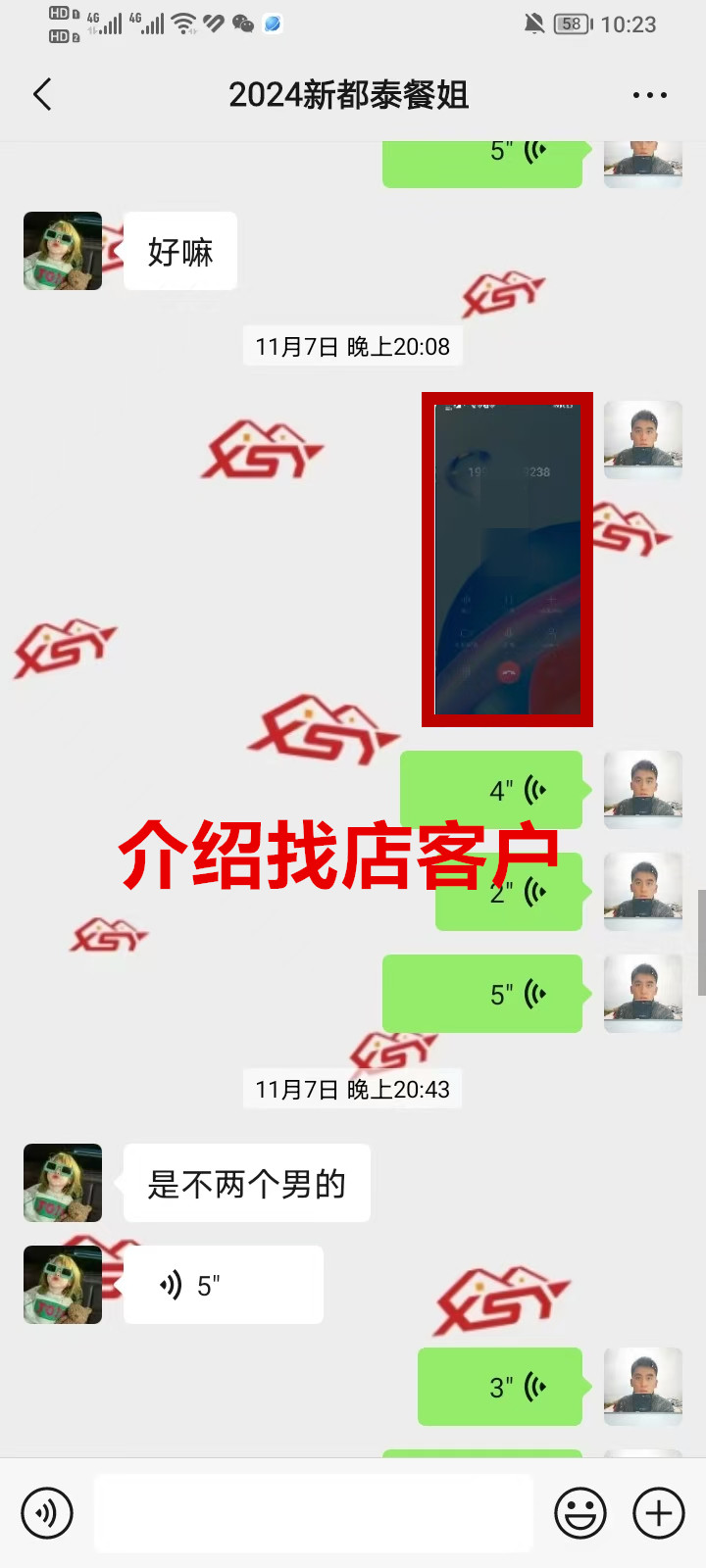This screenshot has height=1568, width=706.
Task: Play the 2-second voice message
Action: (509, 892)
